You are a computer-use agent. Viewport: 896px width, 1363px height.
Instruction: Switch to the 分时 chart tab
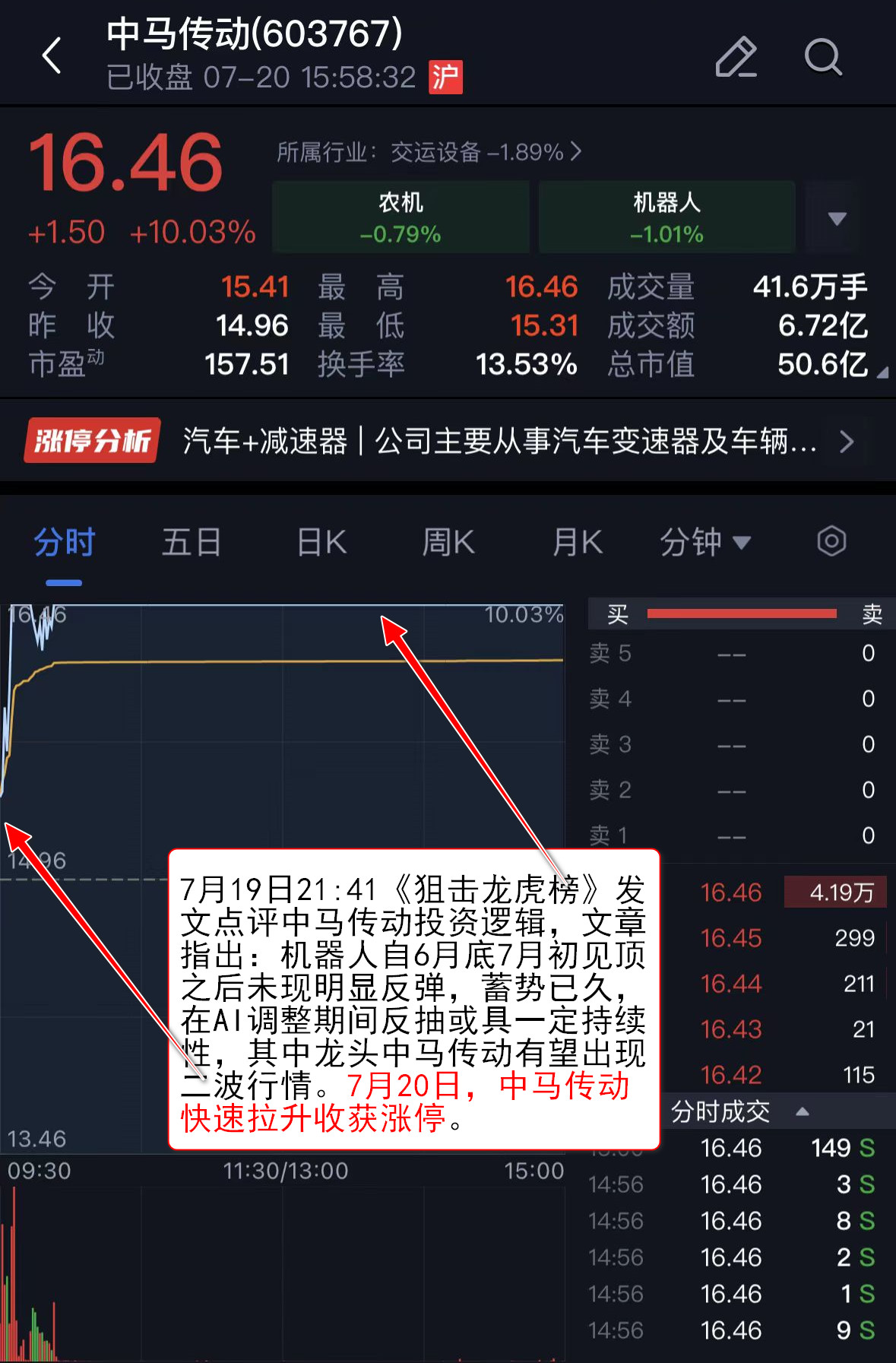(x=65, y=543)
